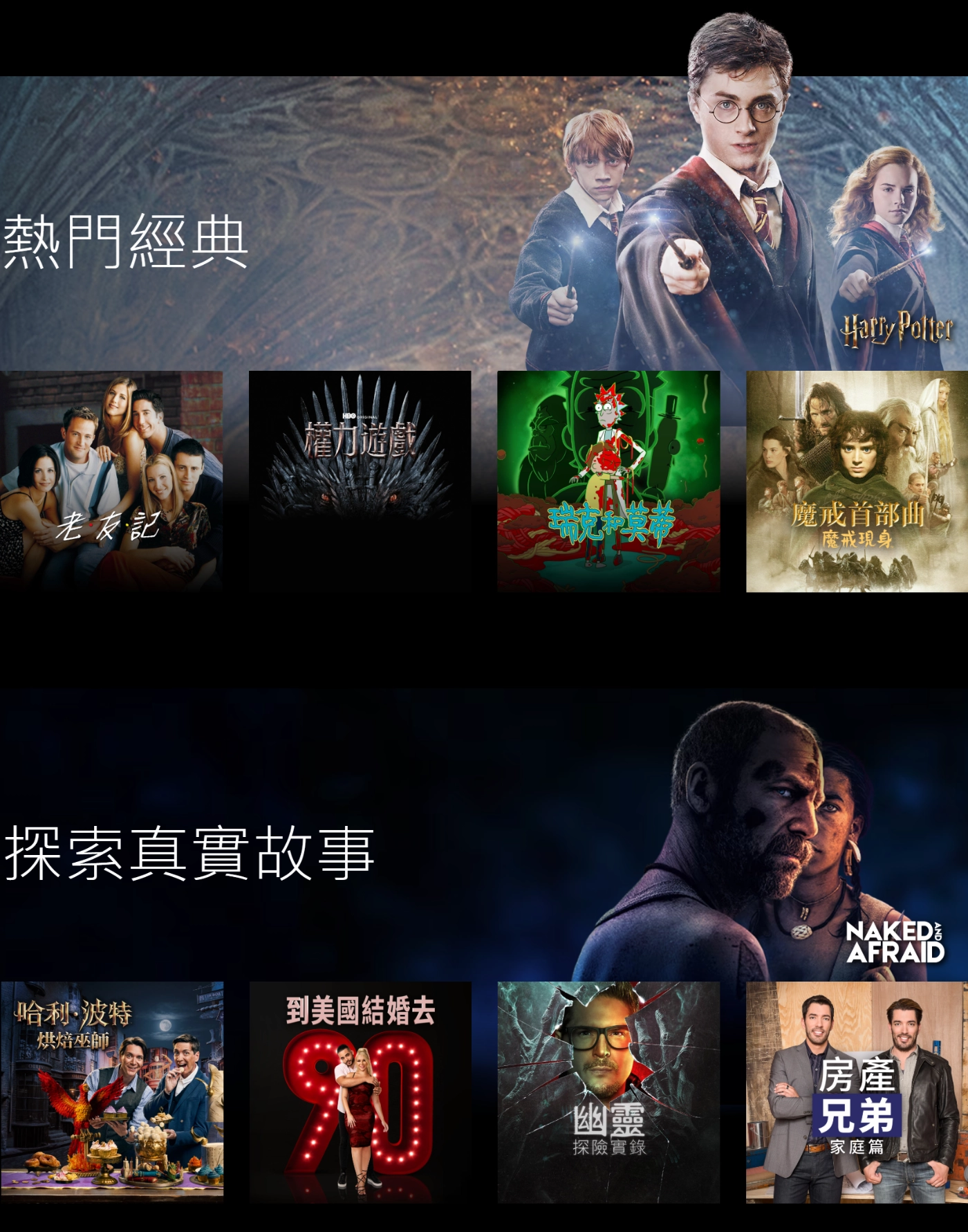The width and height of the screenshot is (968, 1232).
Task: Open 魔戒首部曲 魔戒現身 movie tile
Action: pos(857,481)
